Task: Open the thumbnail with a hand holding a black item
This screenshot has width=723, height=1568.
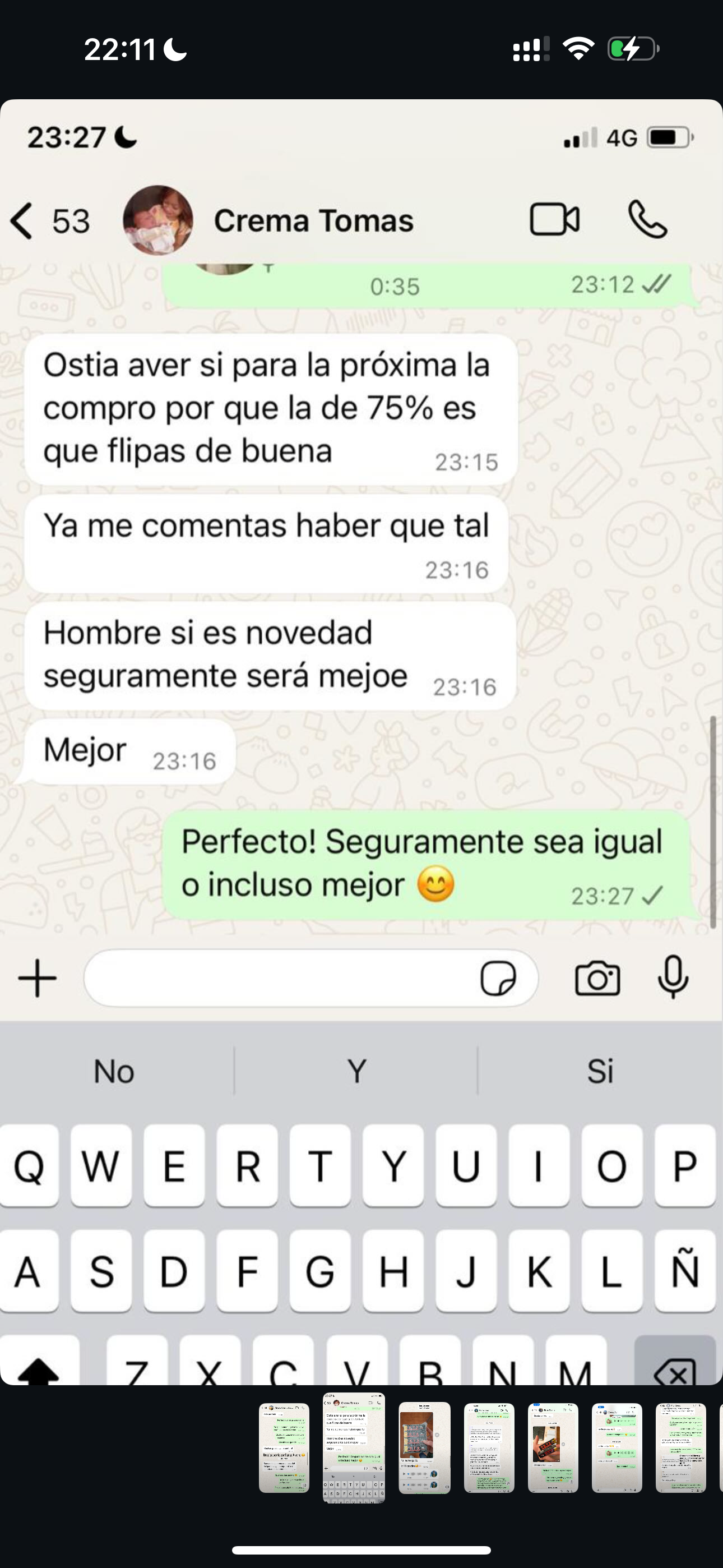Action: 553,1448
